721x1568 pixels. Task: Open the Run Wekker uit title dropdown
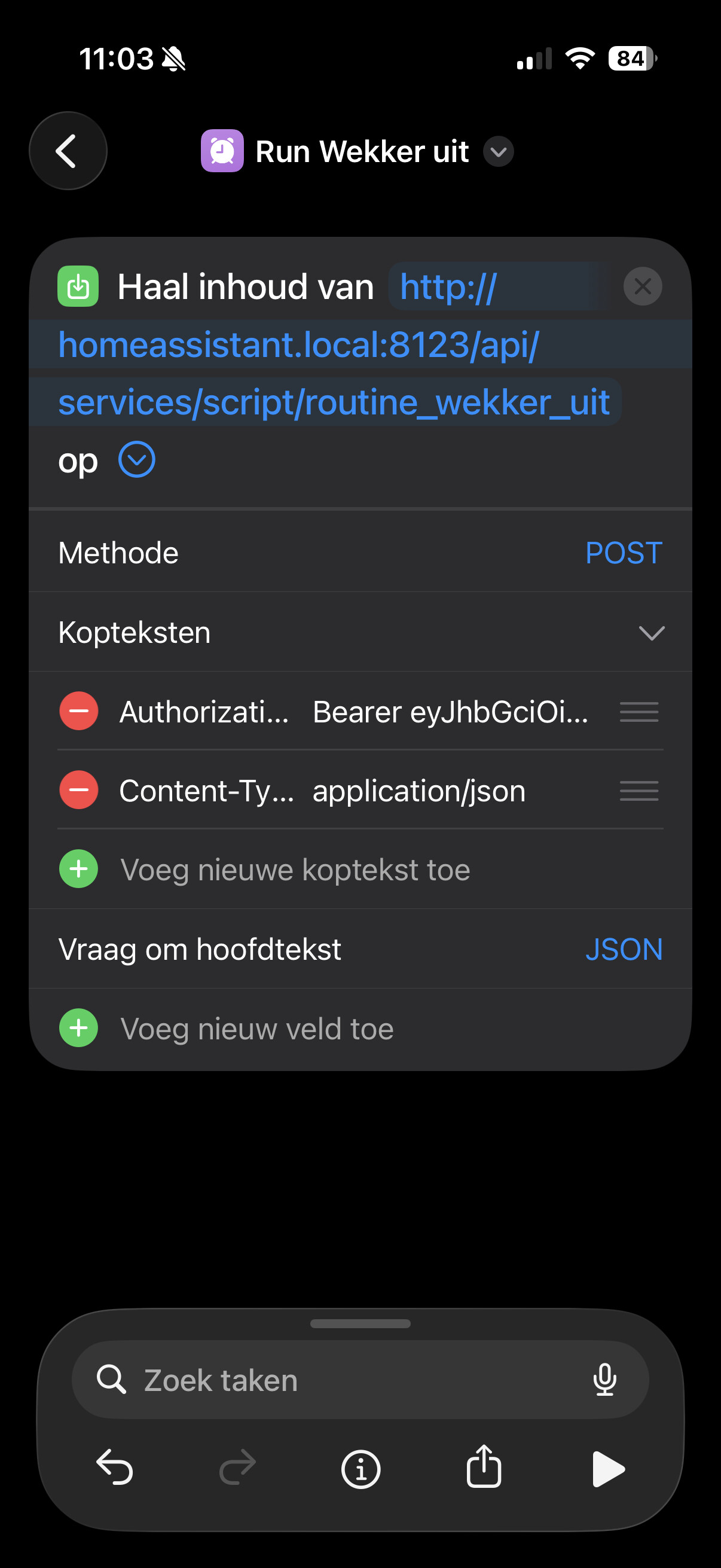coord(499,151)
